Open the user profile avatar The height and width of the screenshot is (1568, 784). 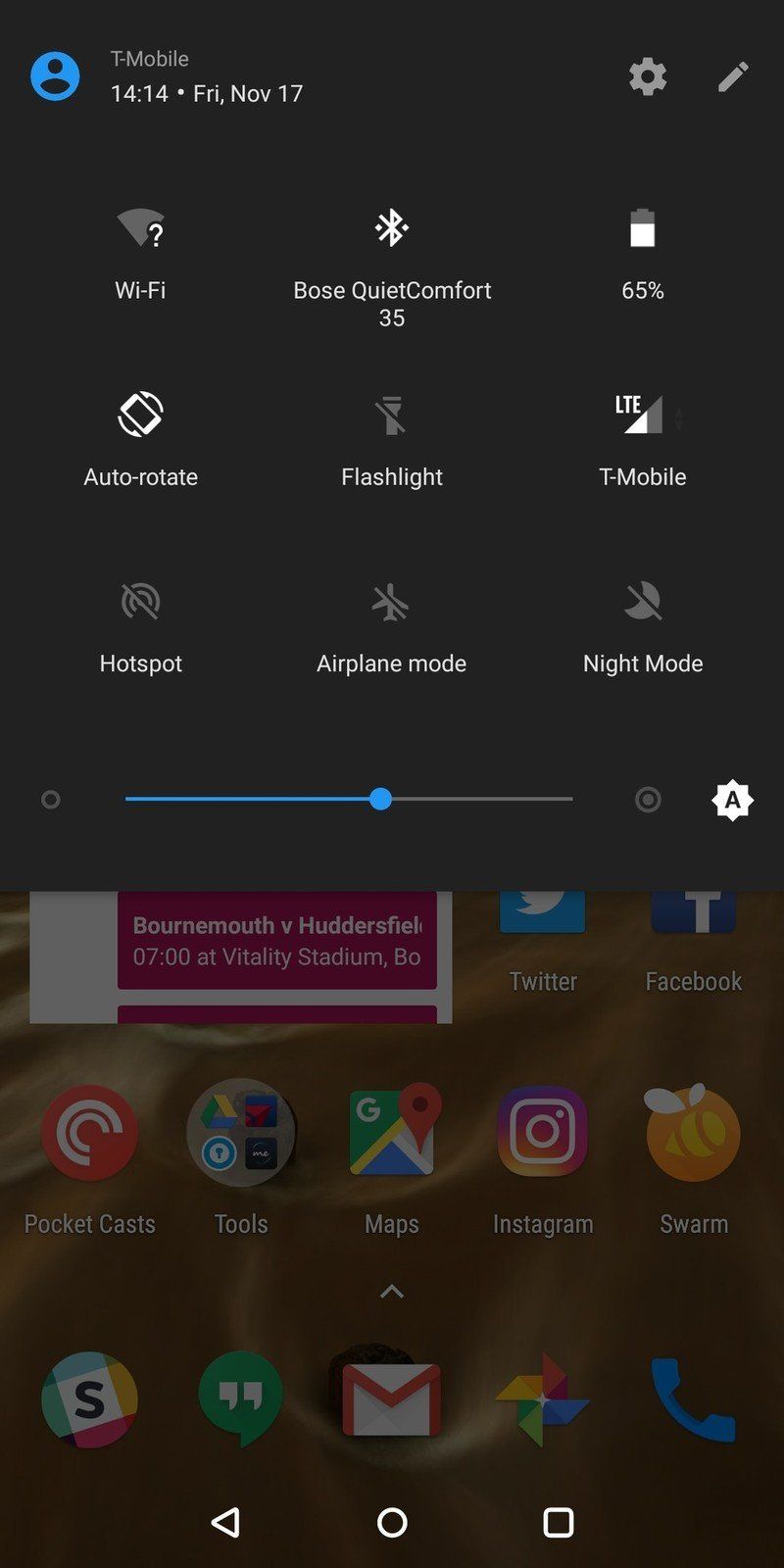pos(55,76)
